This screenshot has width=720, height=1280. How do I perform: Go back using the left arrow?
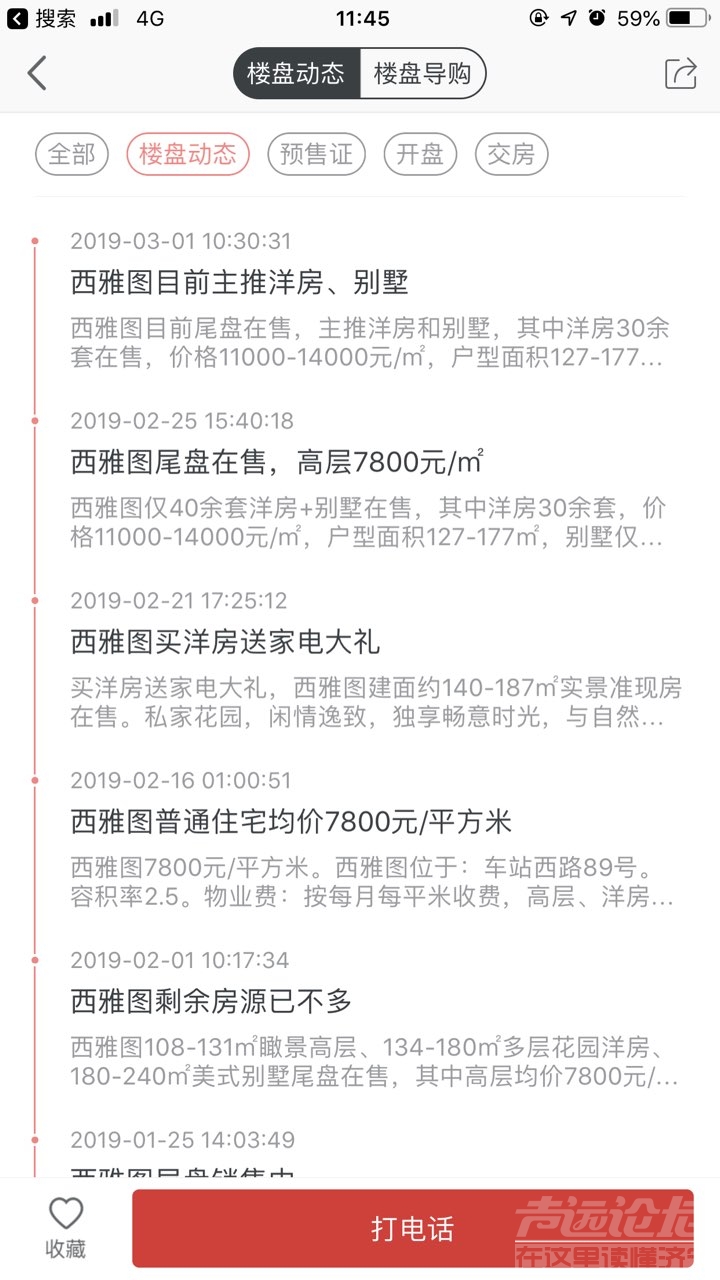tap(37, 73)
